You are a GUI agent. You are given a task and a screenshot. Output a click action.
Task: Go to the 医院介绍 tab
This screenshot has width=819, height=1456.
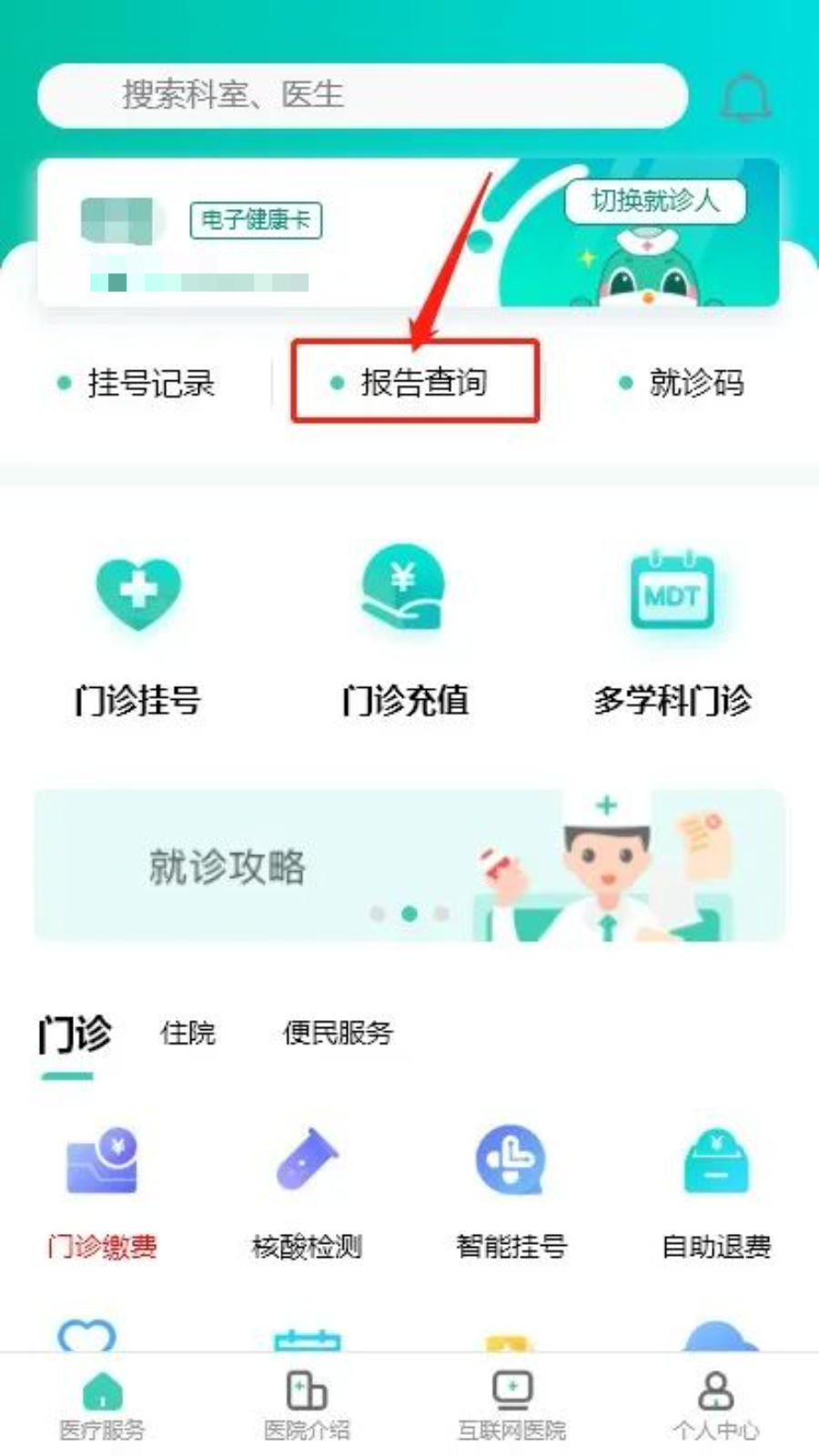[x=307, y=1404]
